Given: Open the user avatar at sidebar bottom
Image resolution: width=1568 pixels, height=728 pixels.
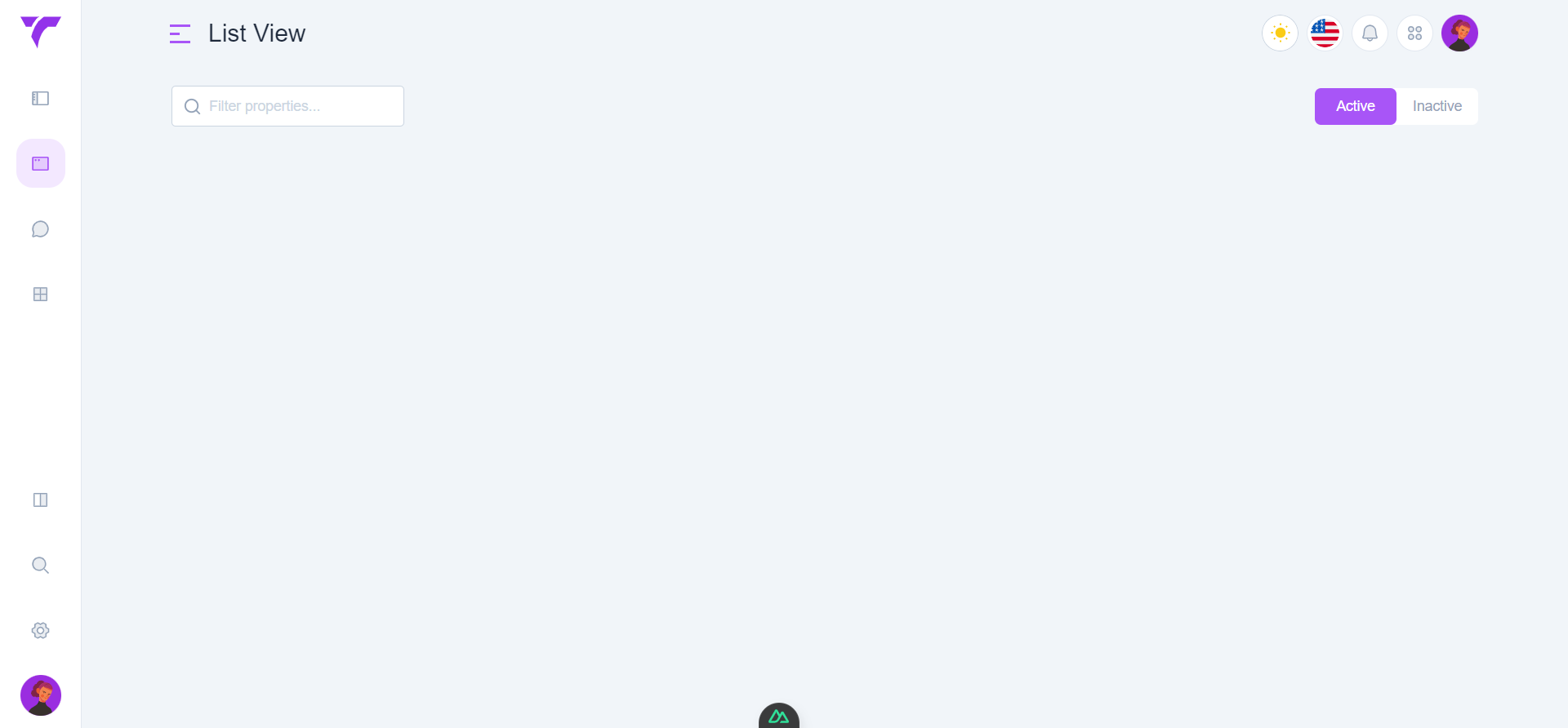Looking at the screenshot, I should (x=40, y=695).
